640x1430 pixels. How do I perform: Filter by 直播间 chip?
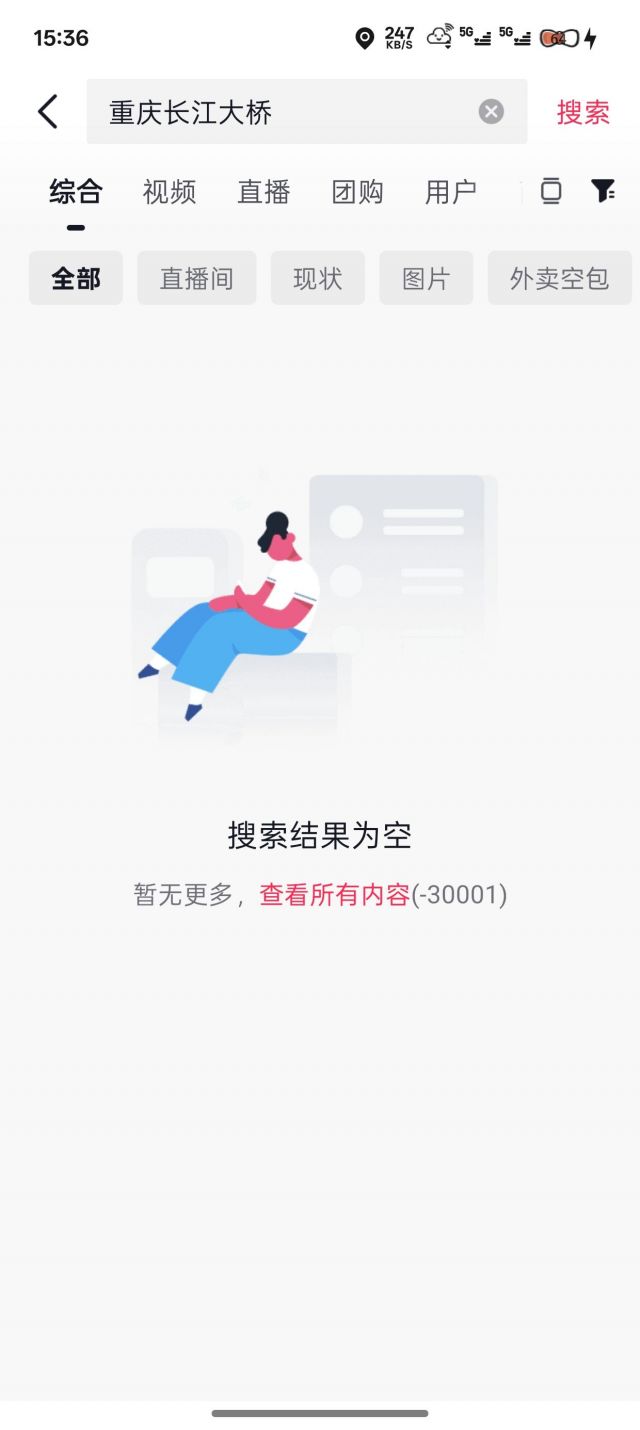(x=197, y=278)
